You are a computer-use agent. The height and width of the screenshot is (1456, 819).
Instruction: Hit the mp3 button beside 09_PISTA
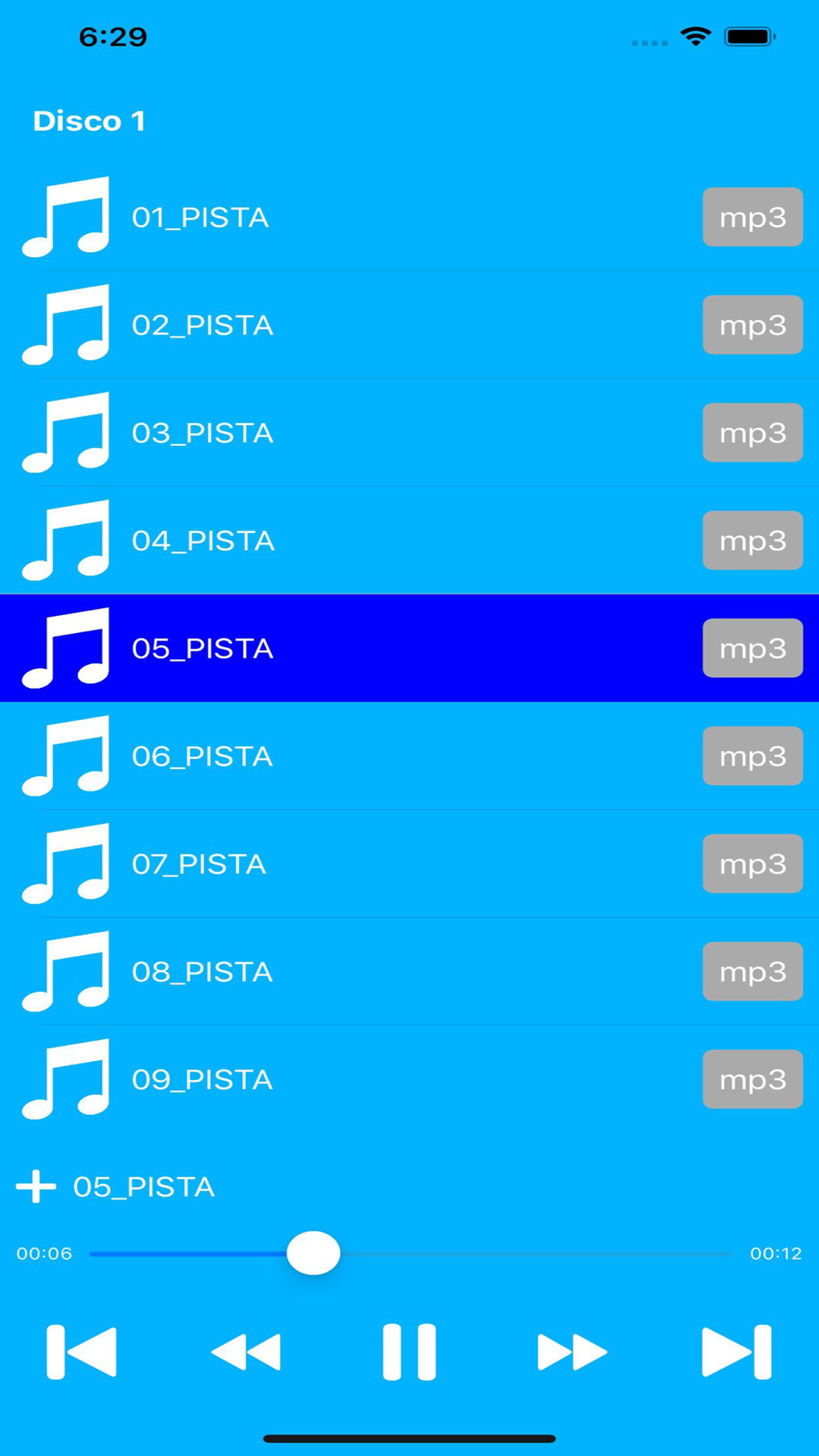(x=753, y=1079)
